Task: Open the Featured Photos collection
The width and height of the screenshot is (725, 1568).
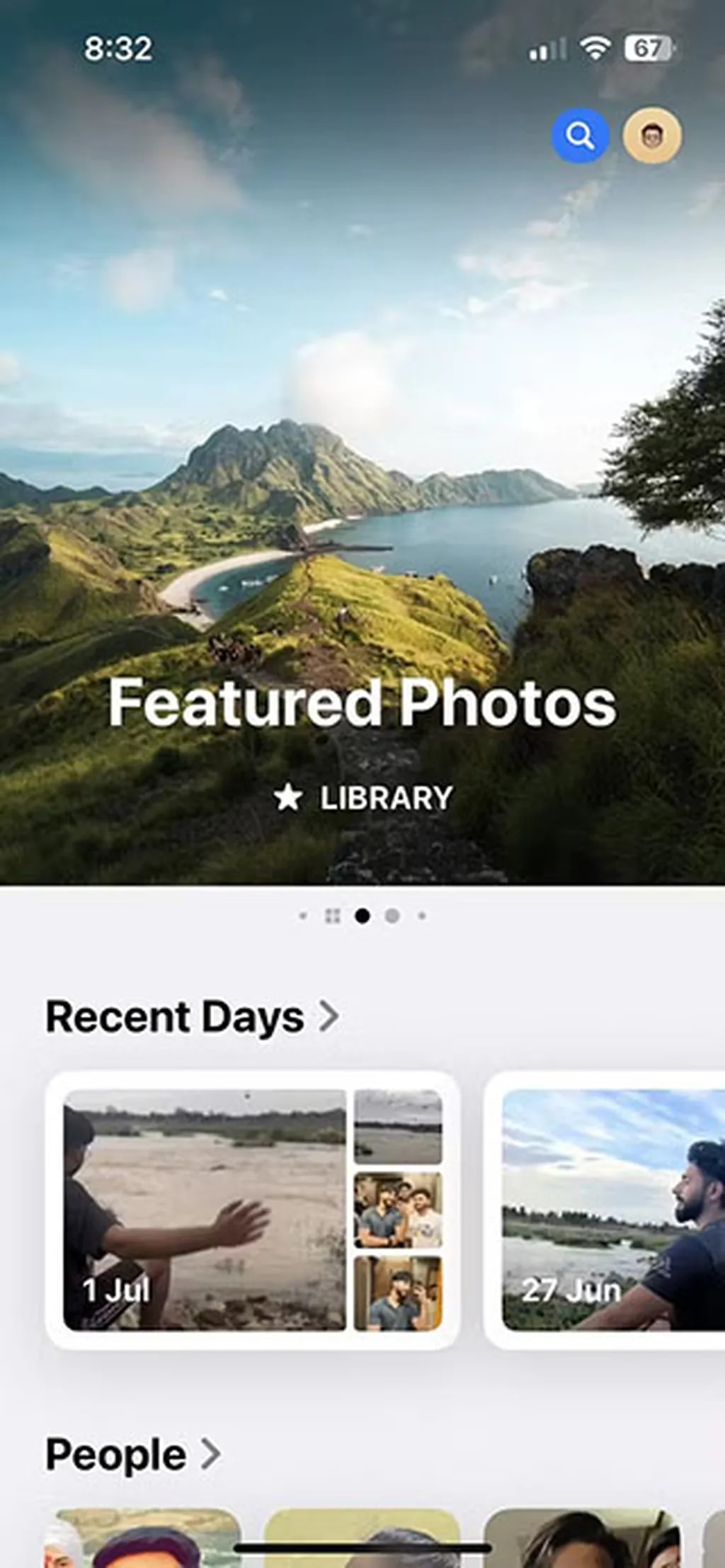Action: tap(362, 703)
